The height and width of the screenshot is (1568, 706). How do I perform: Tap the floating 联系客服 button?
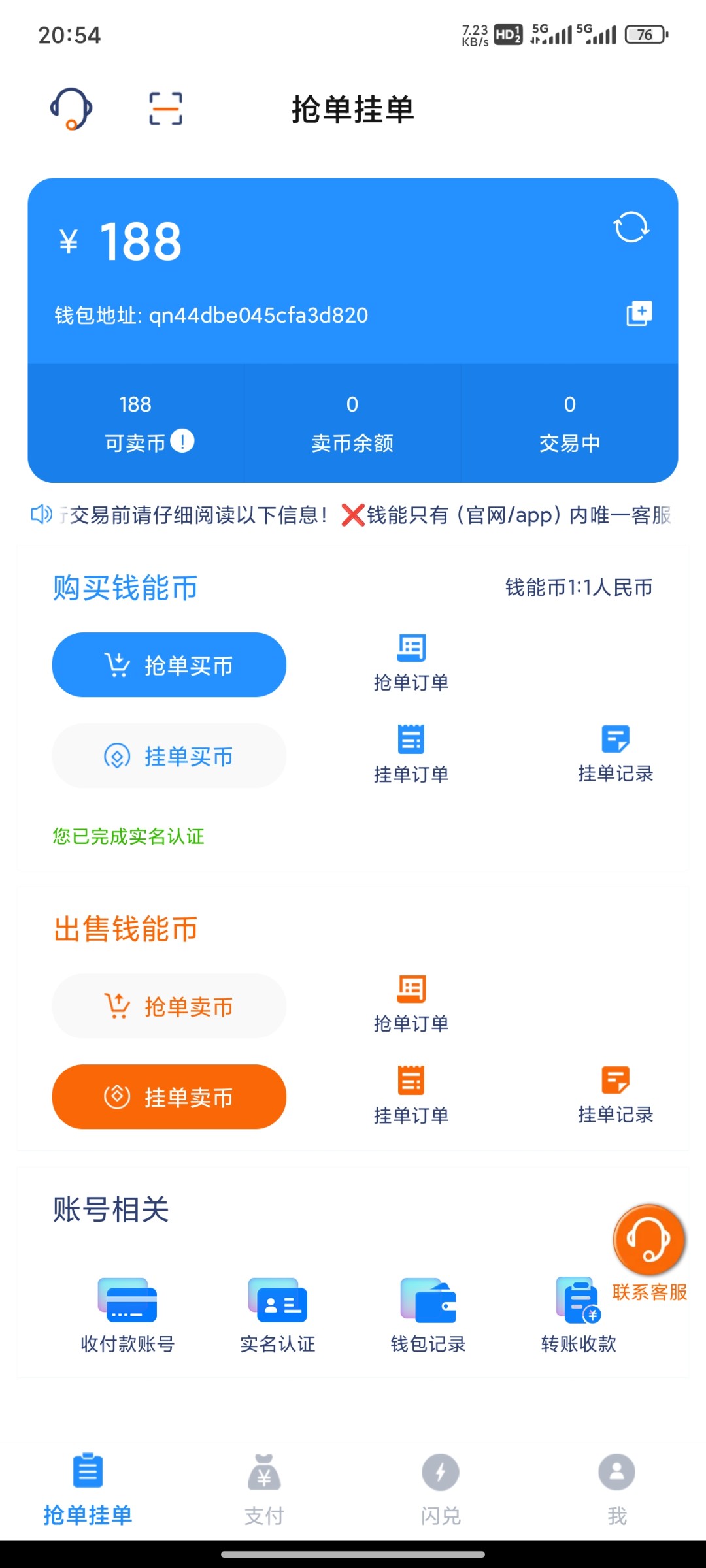[x=648, y=1241]
